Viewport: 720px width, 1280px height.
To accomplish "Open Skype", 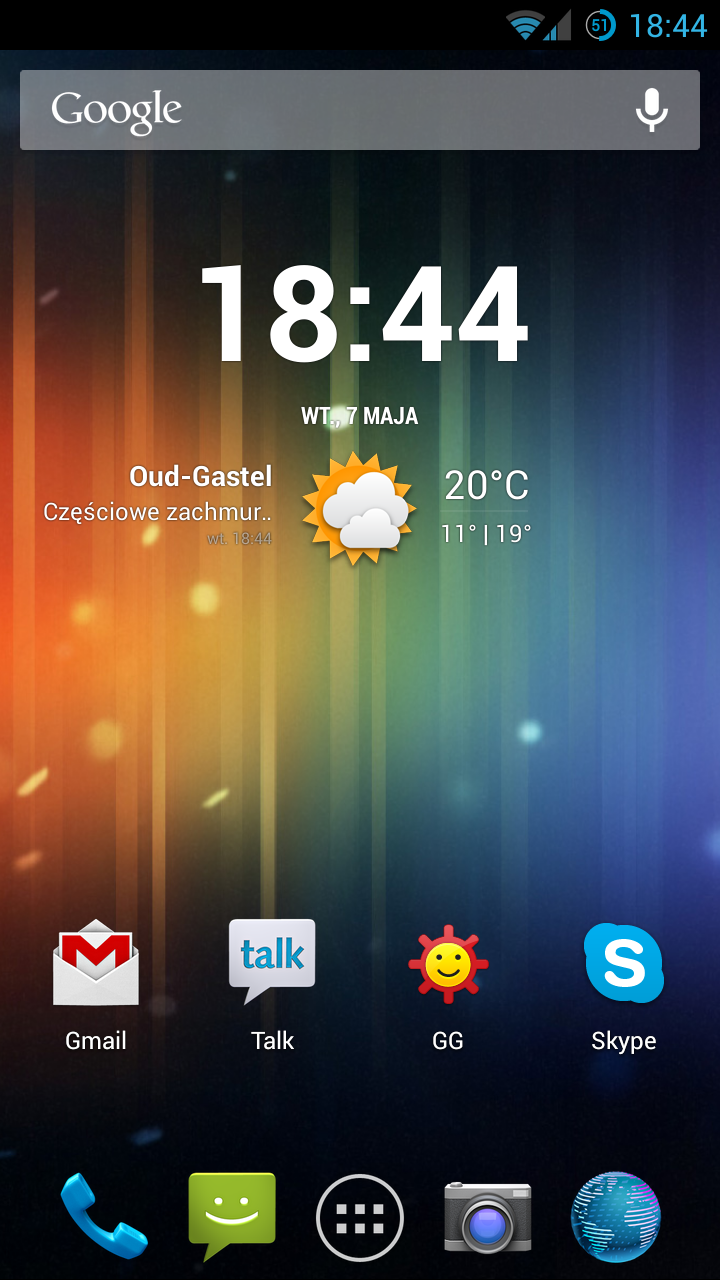I will (623, 964).
